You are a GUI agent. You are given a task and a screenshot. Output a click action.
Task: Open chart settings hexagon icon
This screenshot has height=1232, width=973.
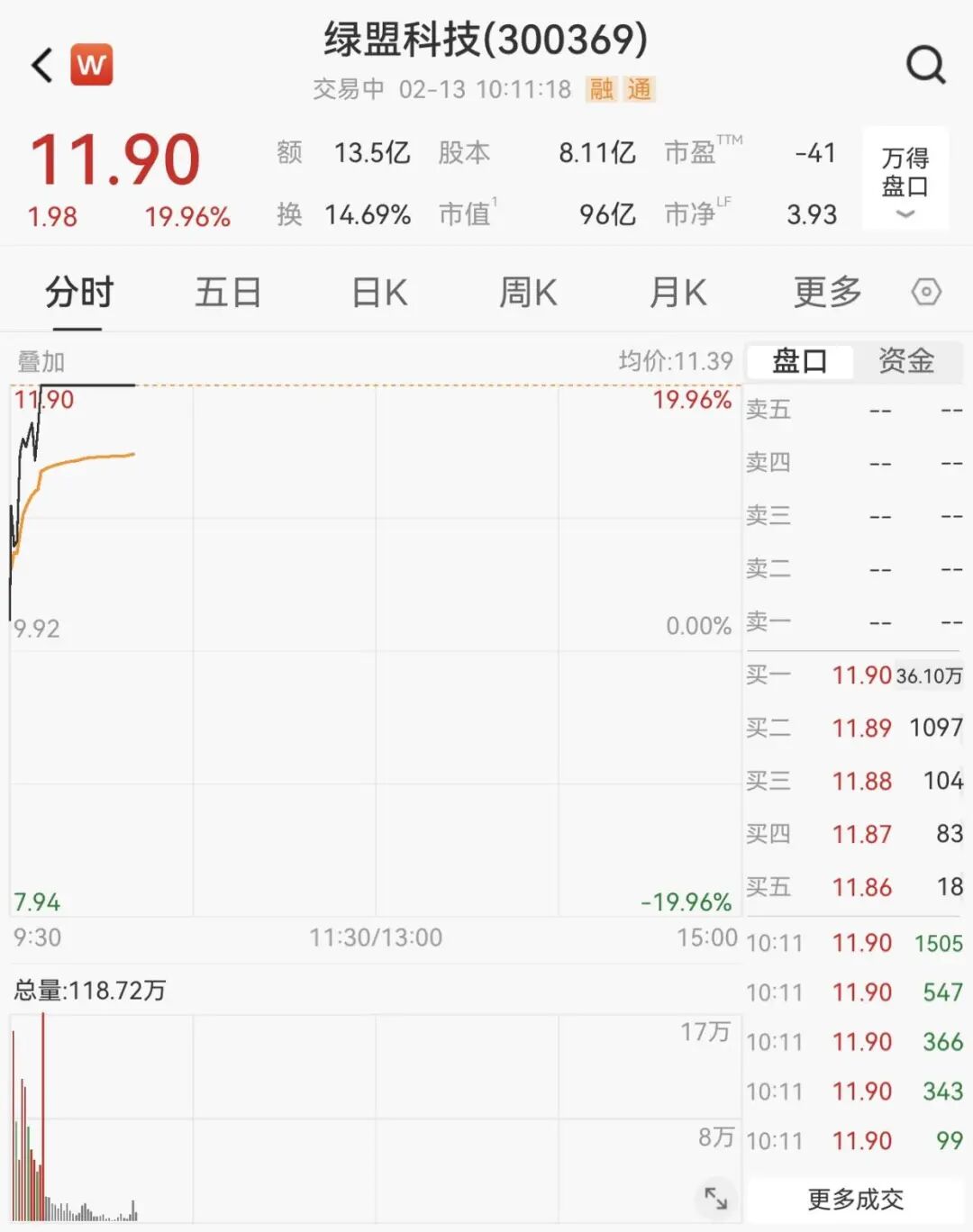pyautogui.click(x=926, y=292)
